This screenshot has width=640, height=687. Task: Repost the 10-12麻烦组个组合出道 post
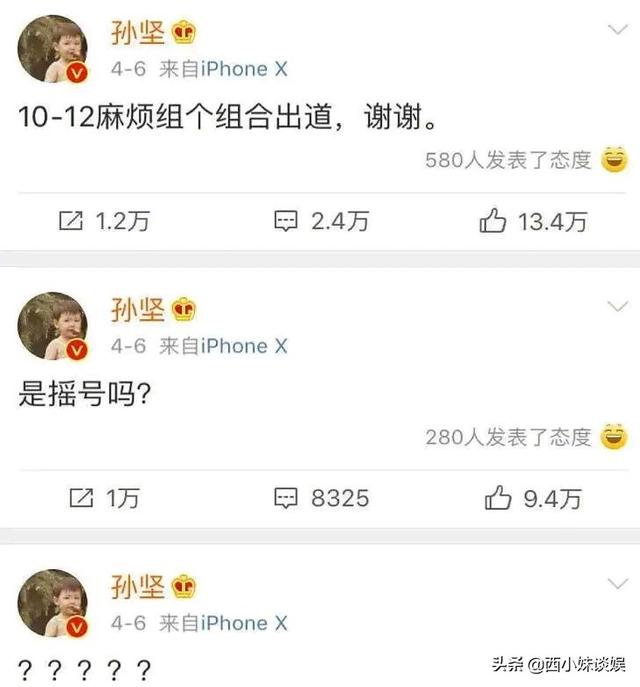(105, 221)
